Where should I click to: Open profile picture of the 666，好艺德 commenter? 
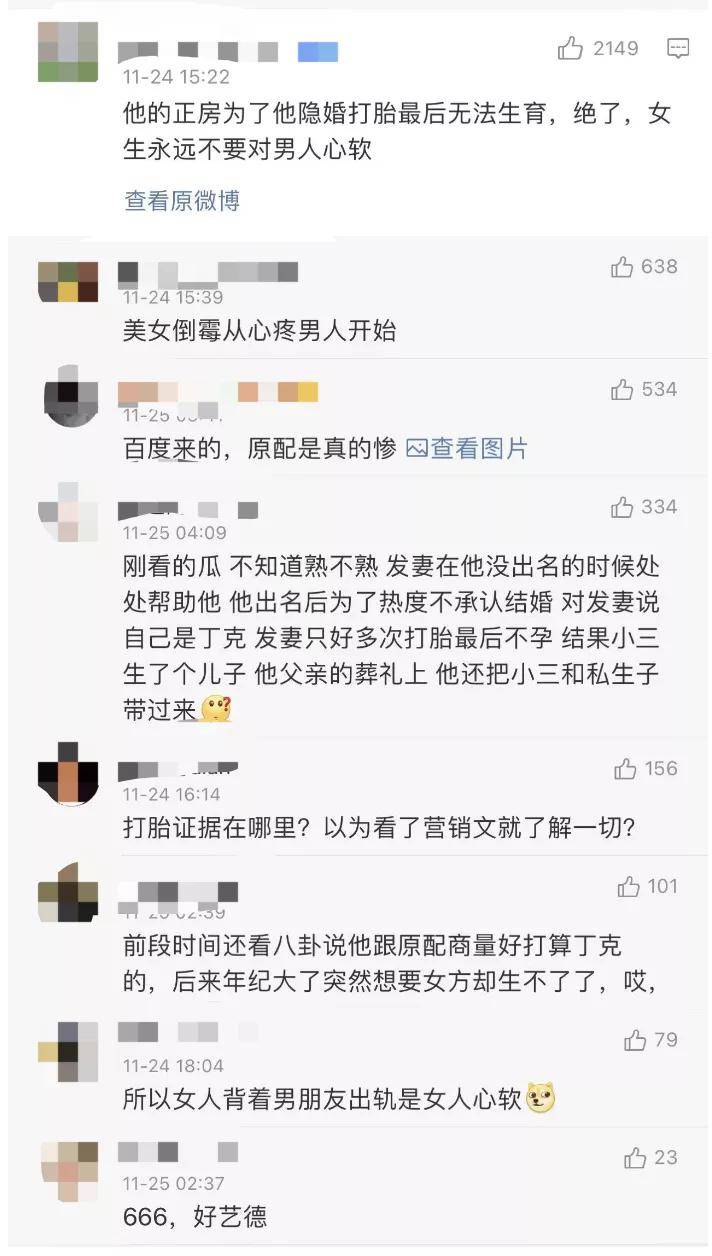68,1172
